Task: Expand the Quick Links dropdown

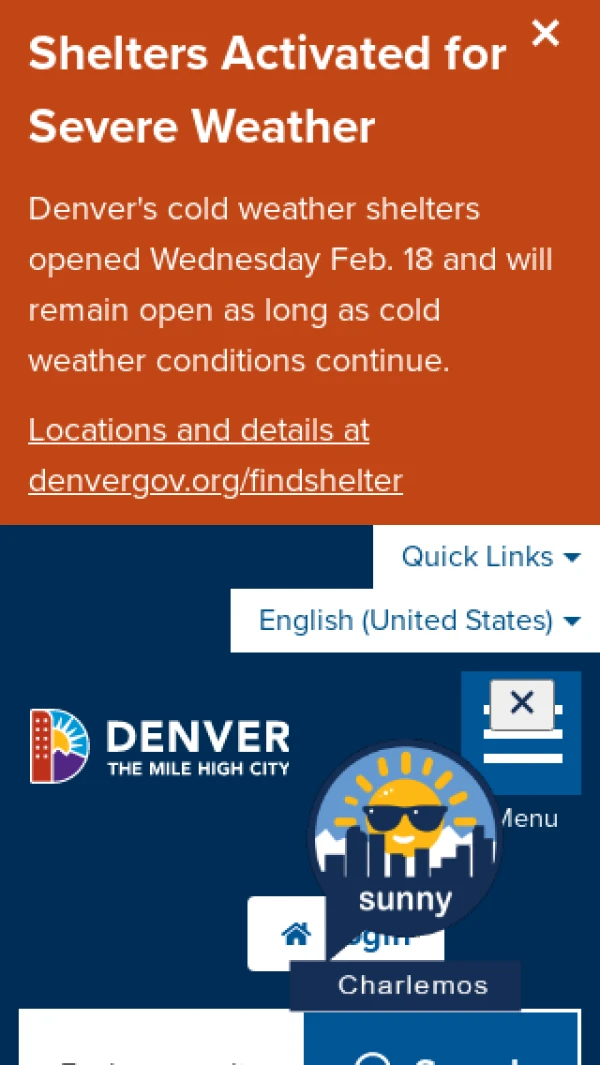Action: pos(490,557)
